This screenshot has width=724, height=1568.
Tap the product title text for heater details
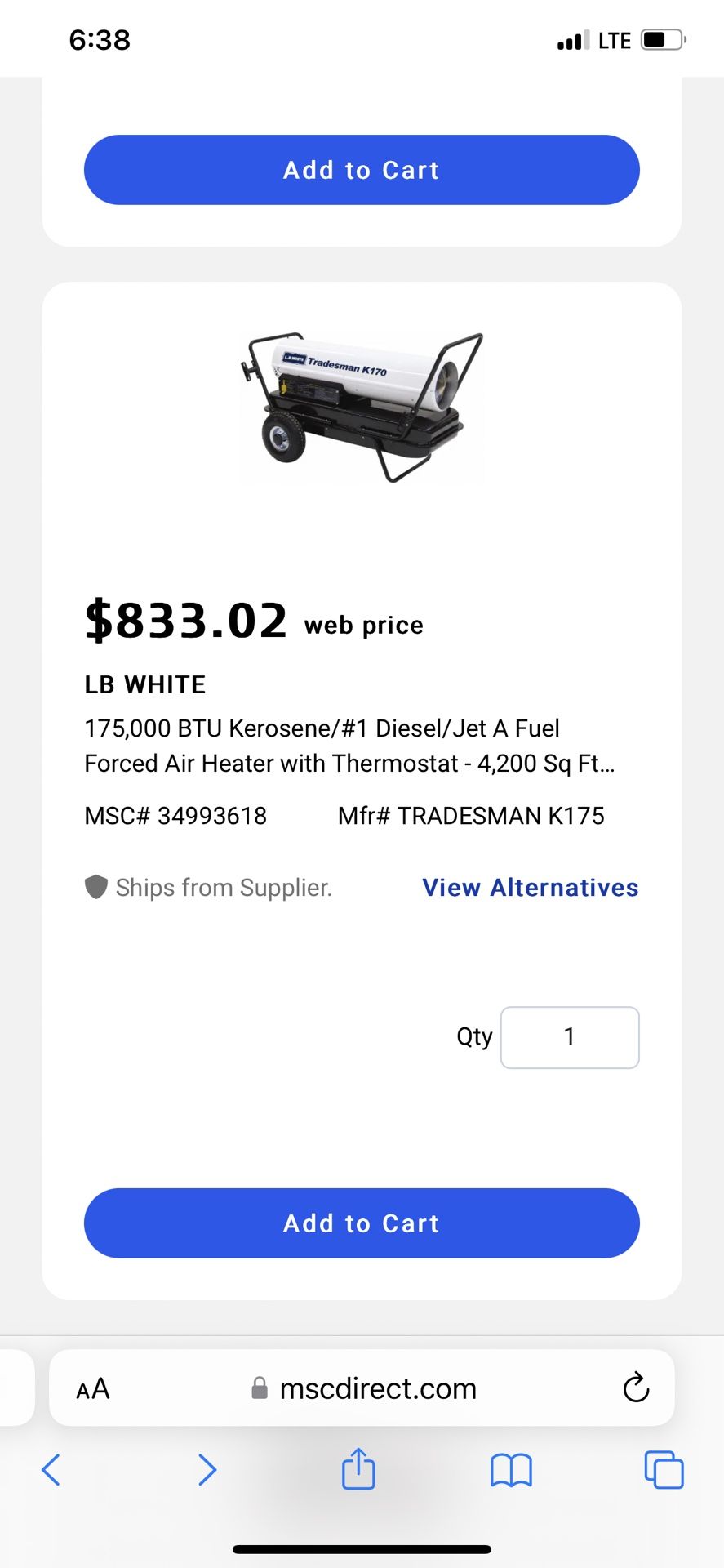pyautogui.click(x=349, y=745)
